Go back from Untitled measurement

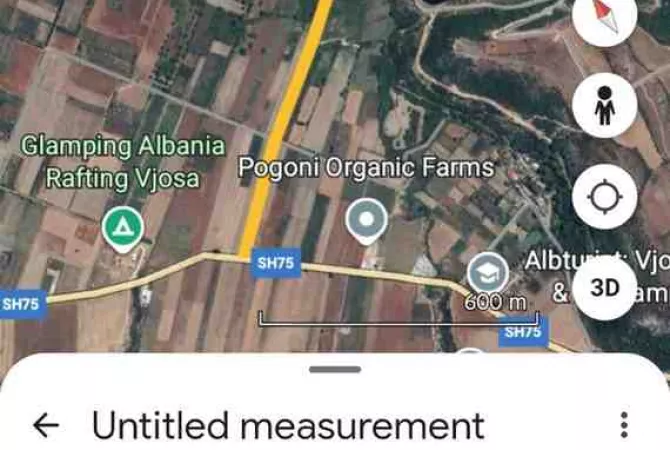click(45, 426)
